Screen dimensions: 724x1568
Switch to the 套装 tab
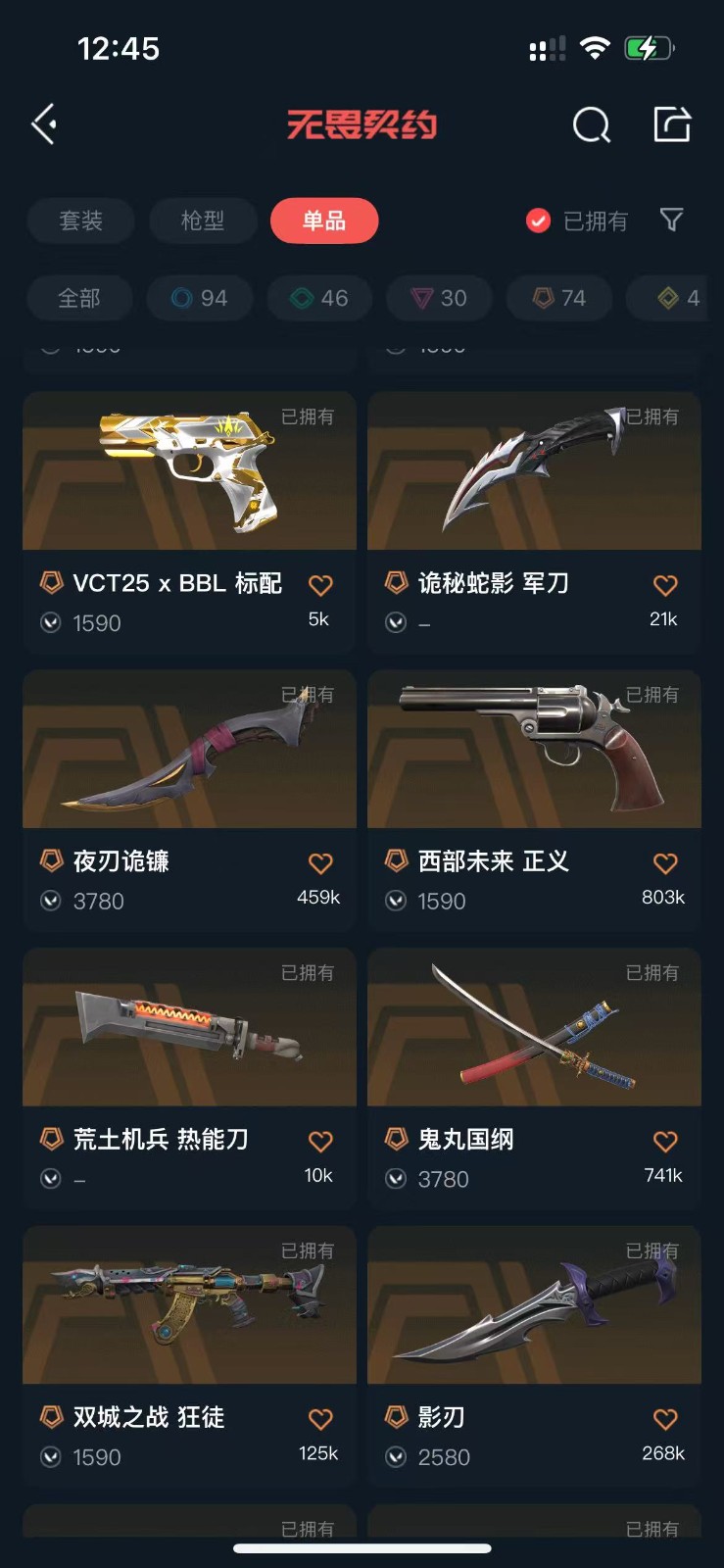click(x=80, y=220)
